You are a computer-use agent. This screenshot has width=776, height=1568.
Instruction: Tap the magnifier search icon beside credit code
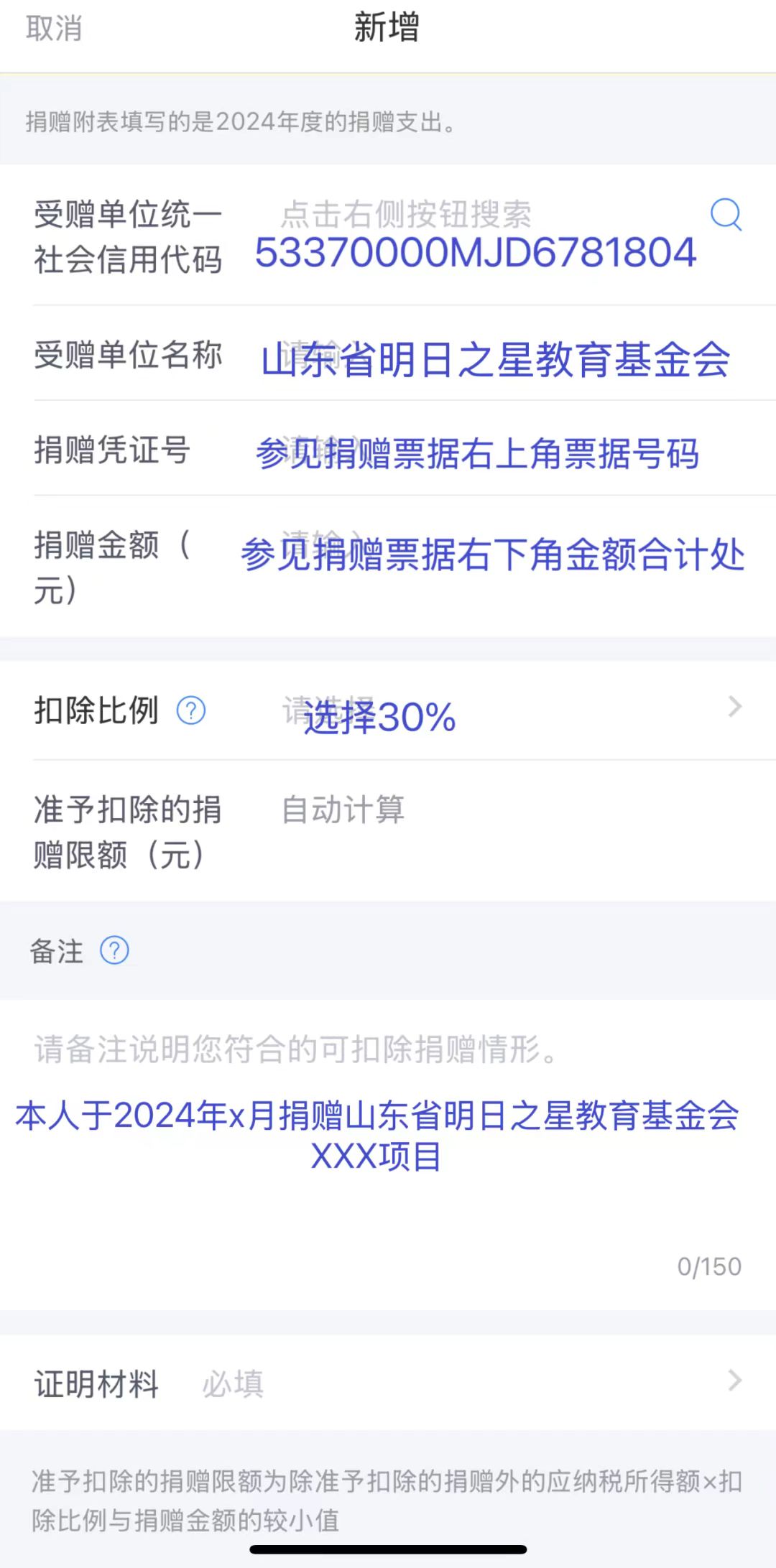click(726, 215)
